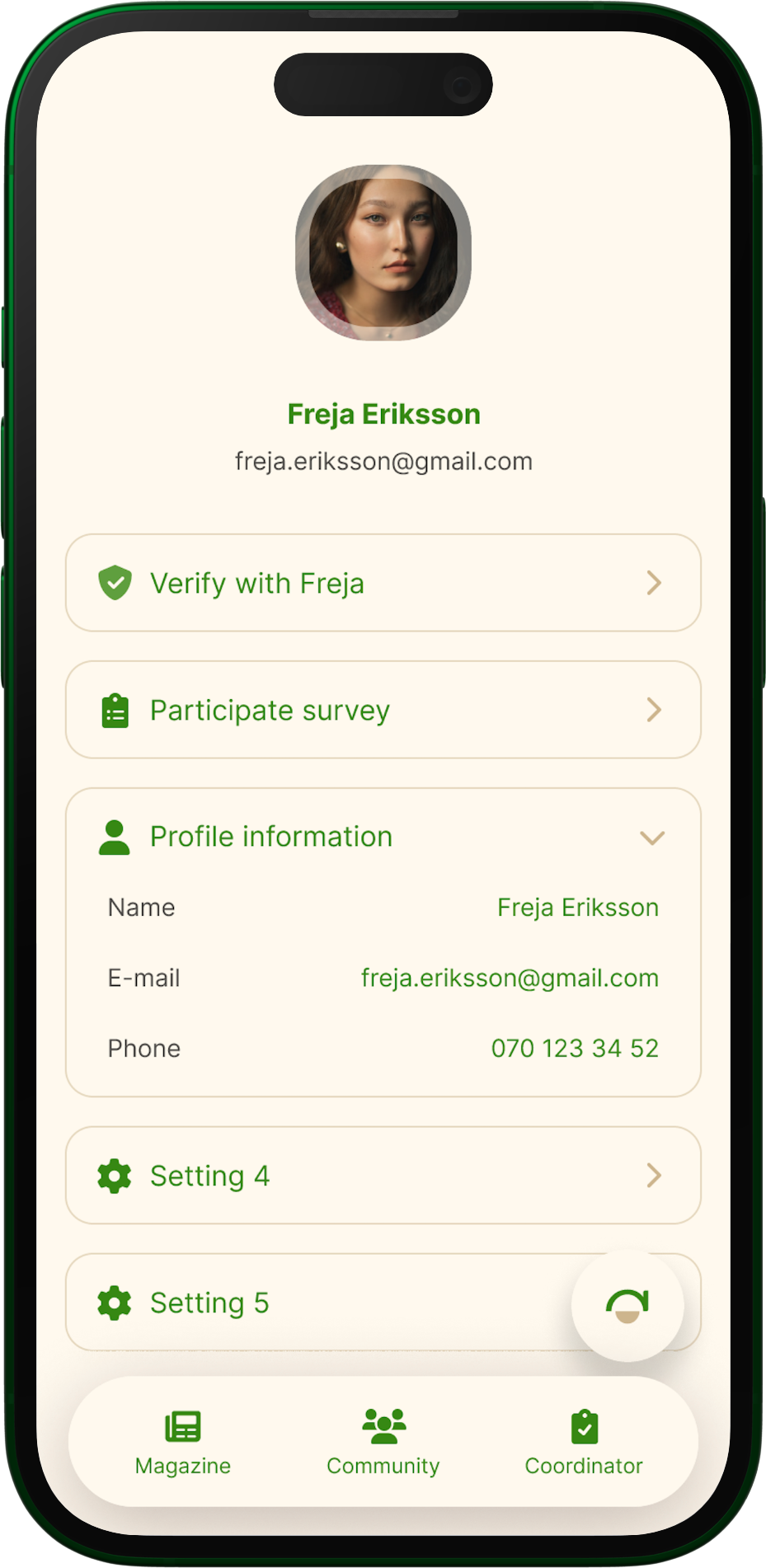This screenshot has width=766, height=1568.
Task: Tap Freja Eriksson's profile photo
Action: point(383,252)
